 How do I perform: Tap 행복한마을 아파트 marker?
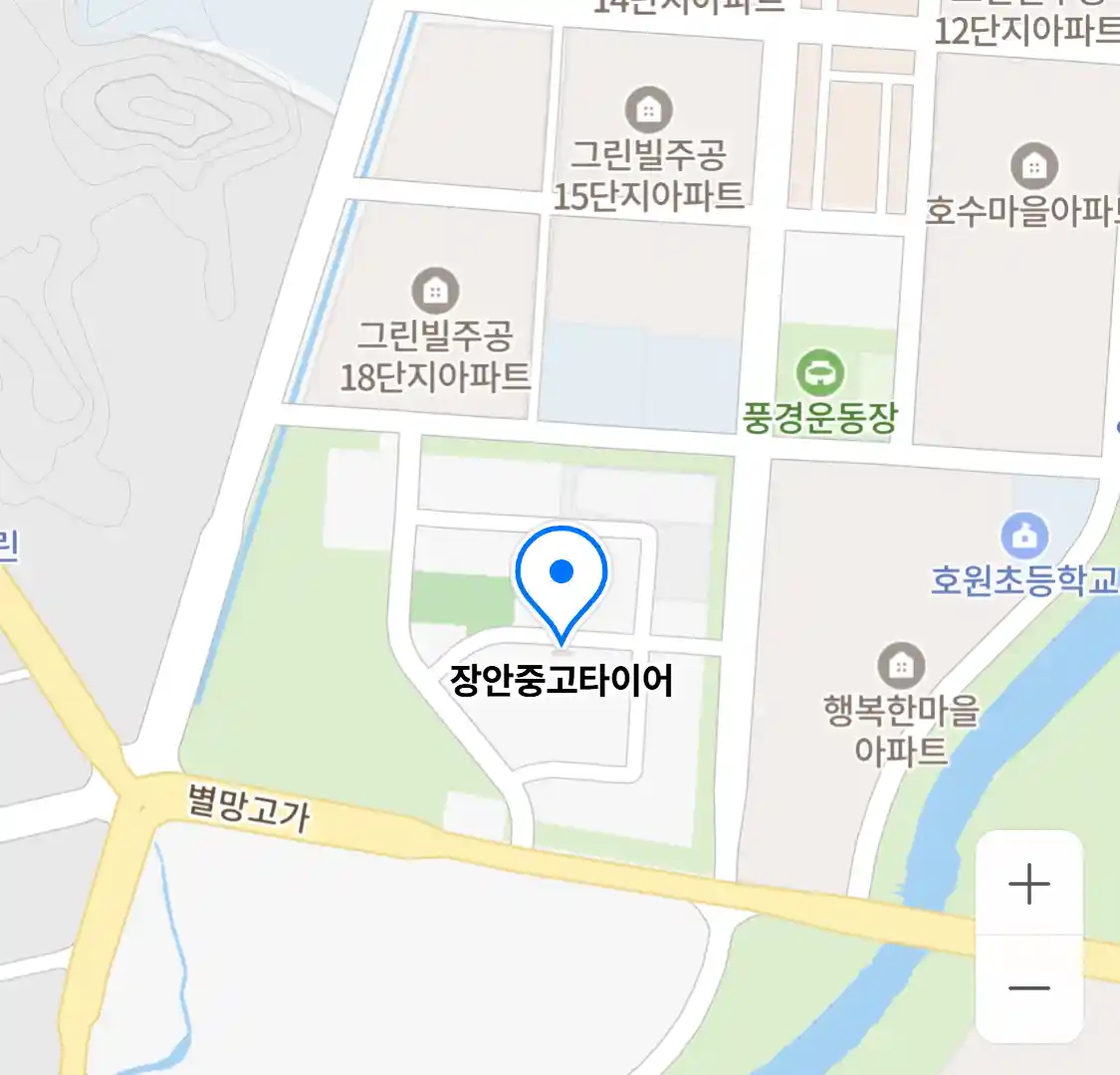click(901, 665)
